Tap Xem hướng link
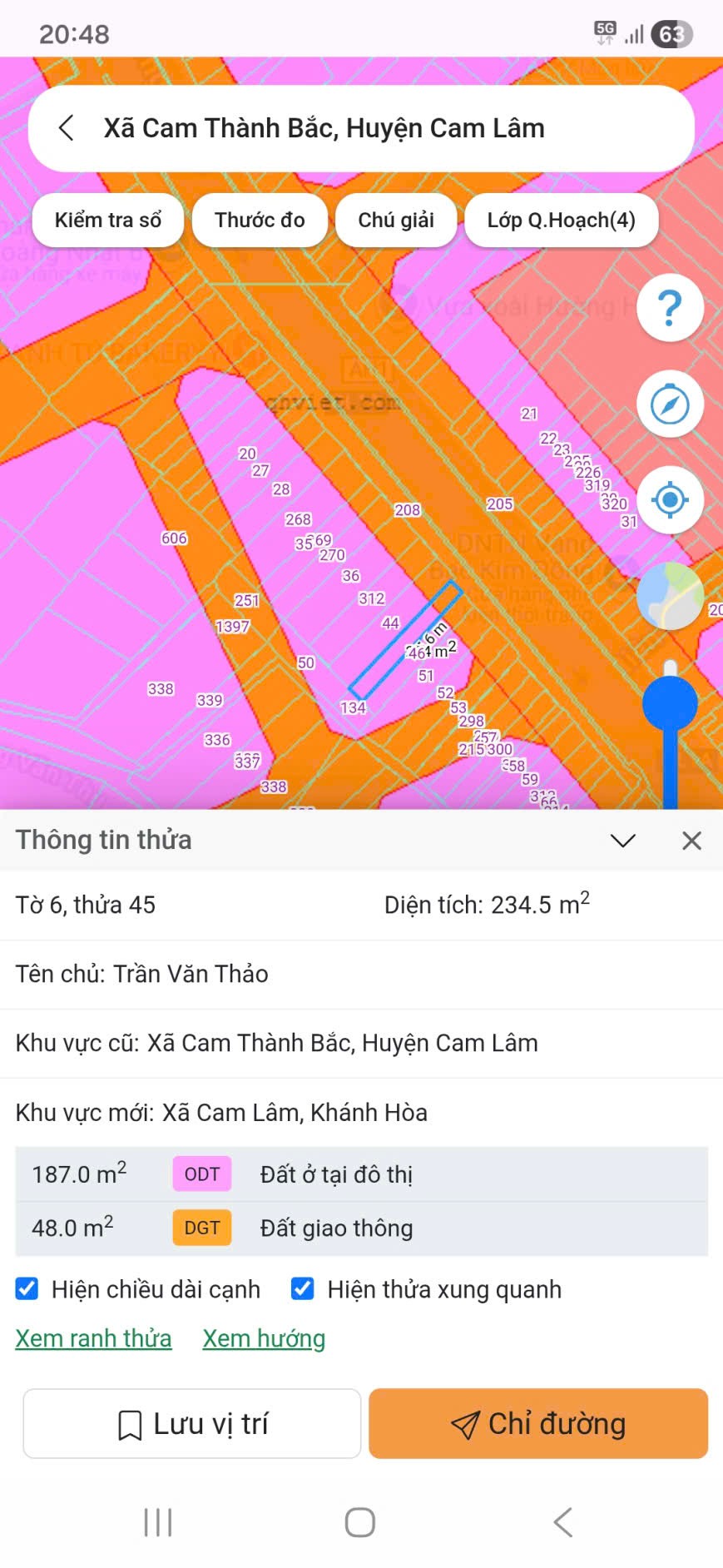Screen dimensions: 723x1568 click(264, 1338)
